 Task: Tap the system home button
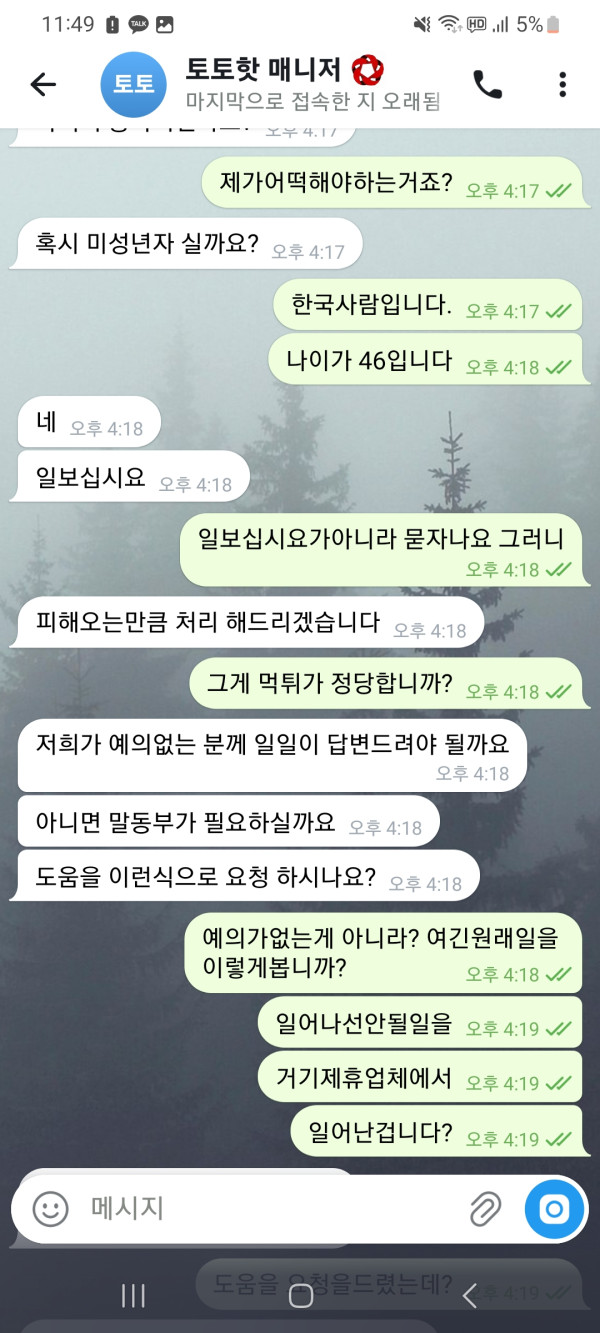[x=300, y=1296]
